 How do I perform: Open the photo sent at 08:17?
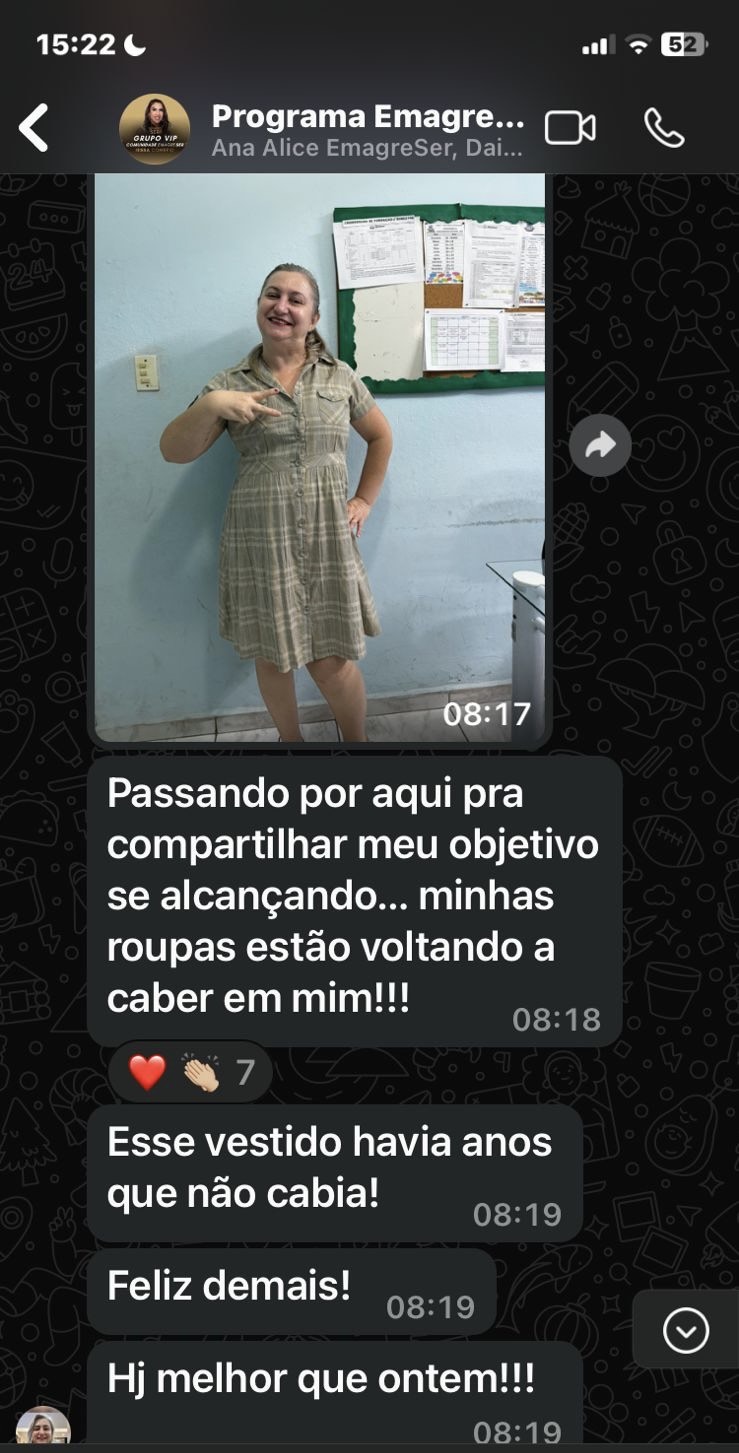(320, 456)
